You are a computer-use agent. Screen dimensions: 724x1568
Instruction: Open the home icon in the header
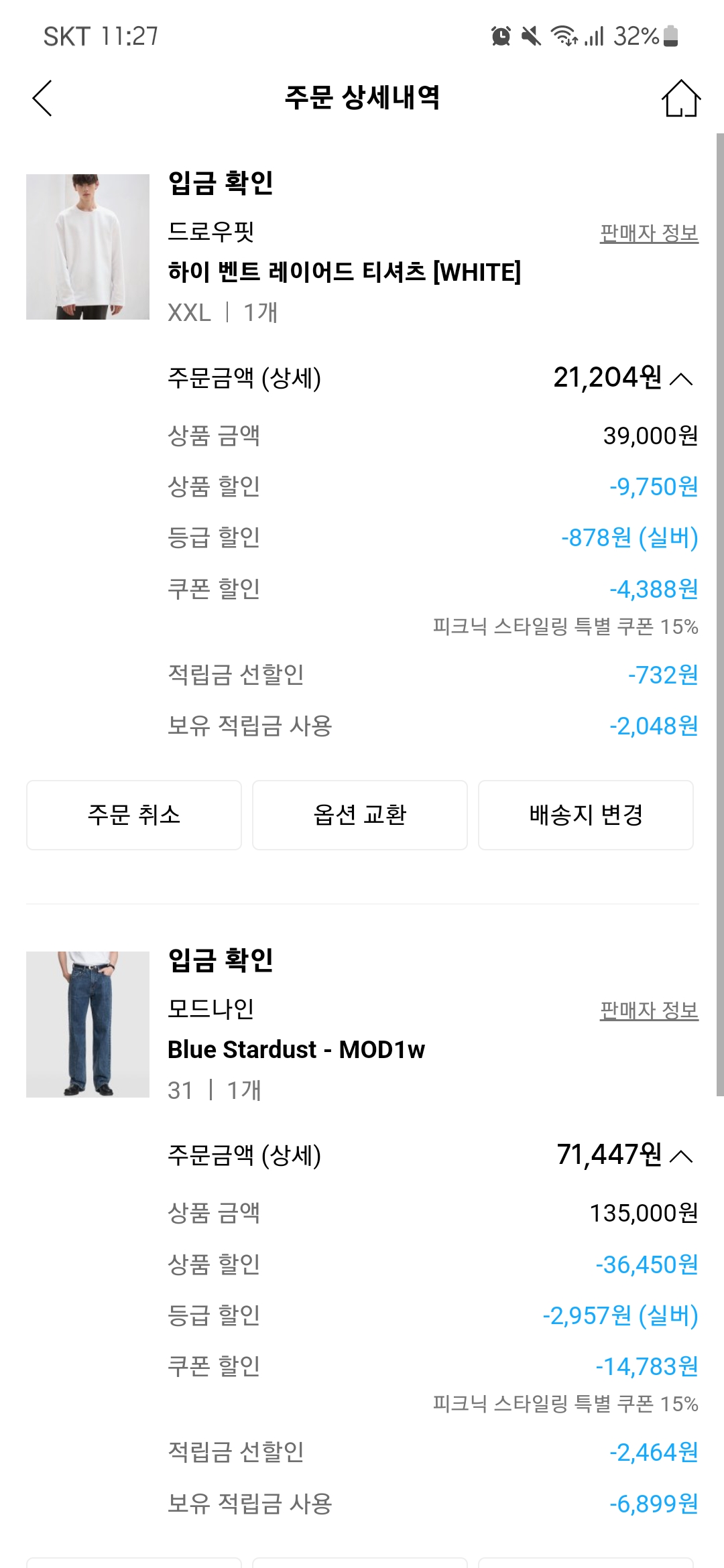(681, 99)
